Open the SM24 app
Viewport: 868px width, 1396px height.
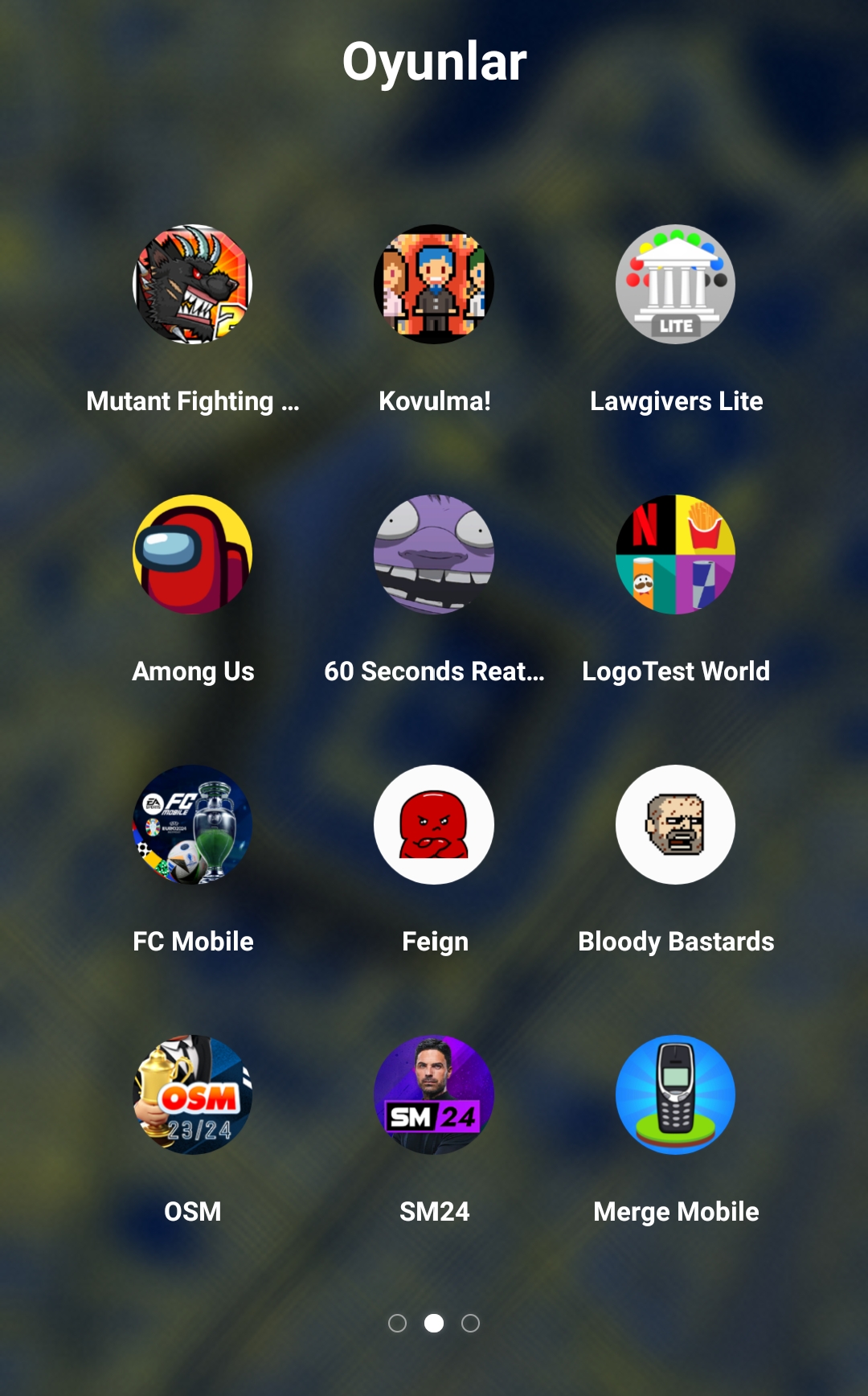(x=434, y=1094)
